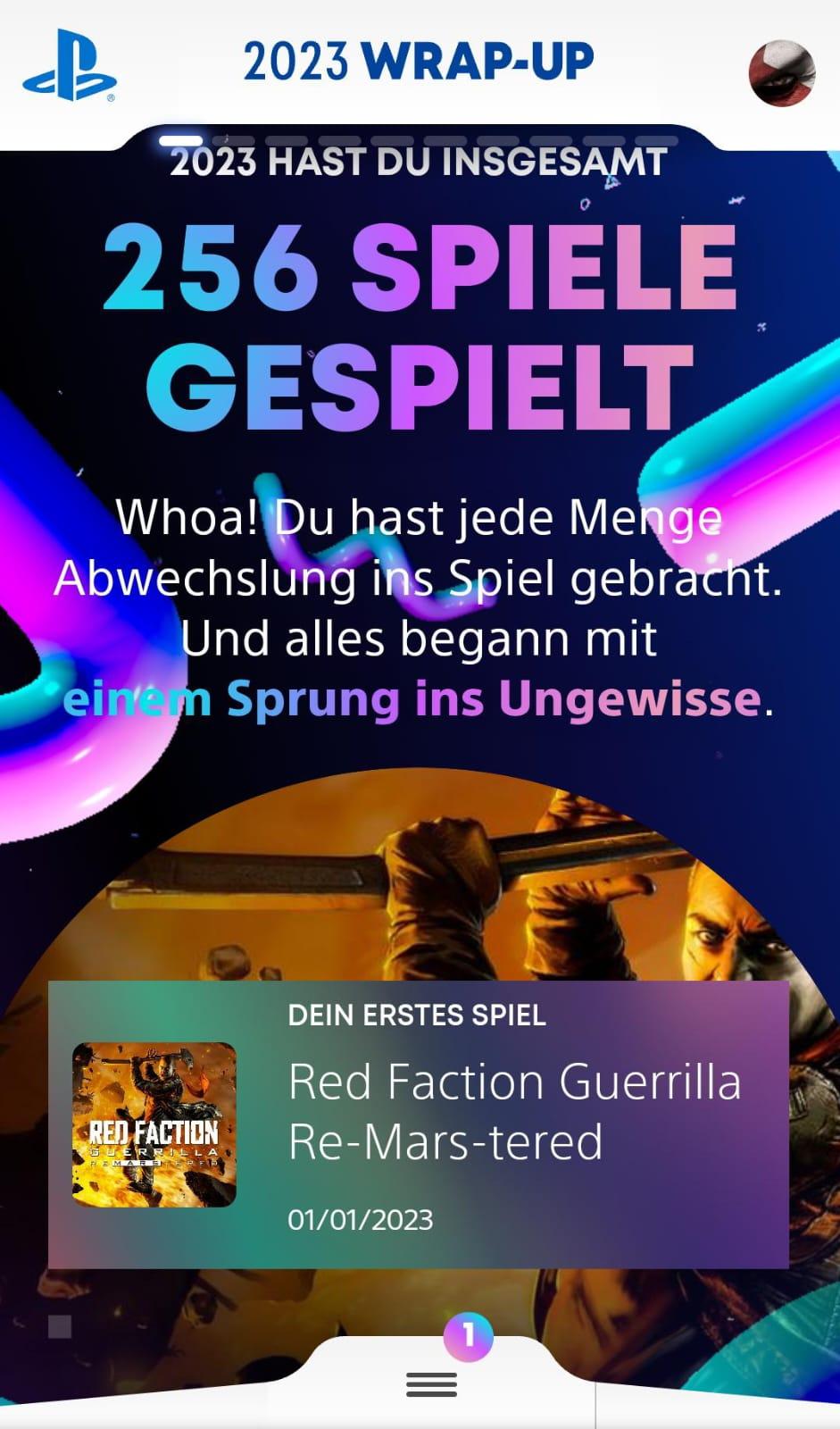Screen dimensions: 840x1429
Task: Tap the PlayStation logo
Action: tap(70, 65)
